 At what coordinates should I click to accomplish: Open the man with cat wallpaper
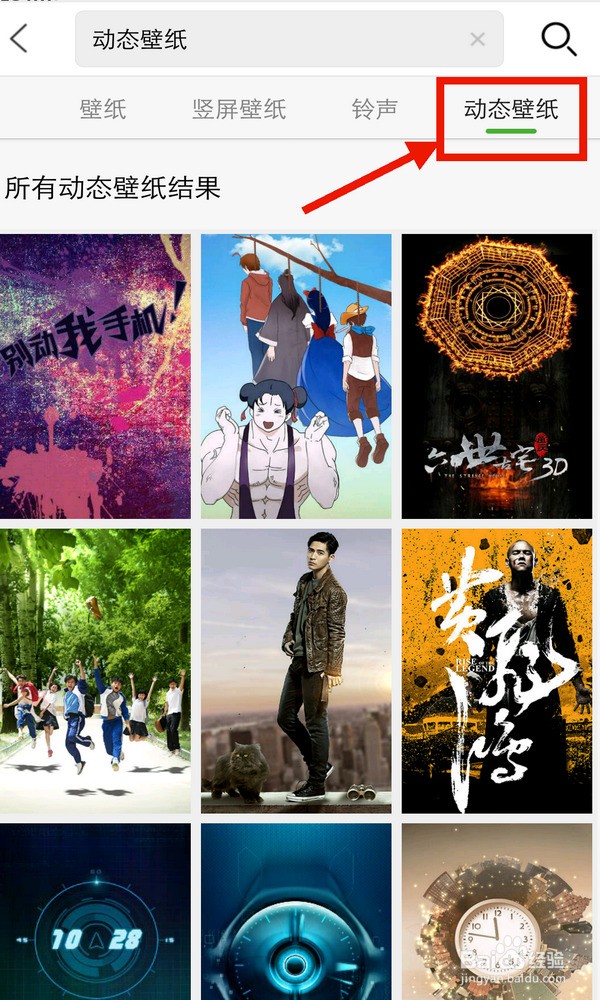click(296, 671)
